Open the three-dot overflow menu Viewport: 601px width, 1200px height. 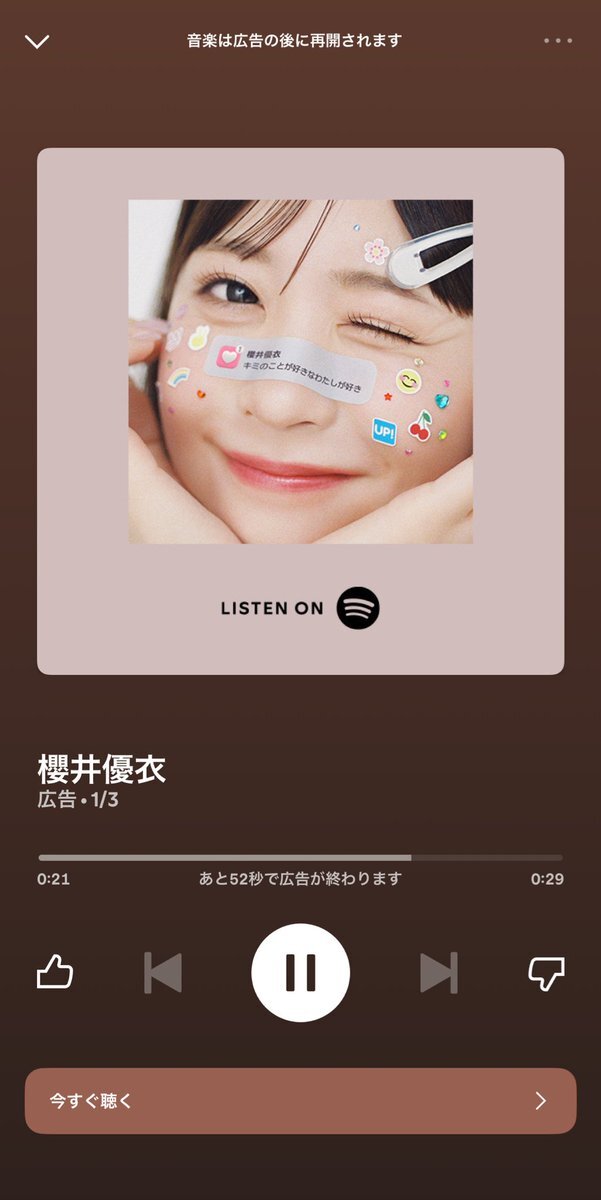point(558,41)
